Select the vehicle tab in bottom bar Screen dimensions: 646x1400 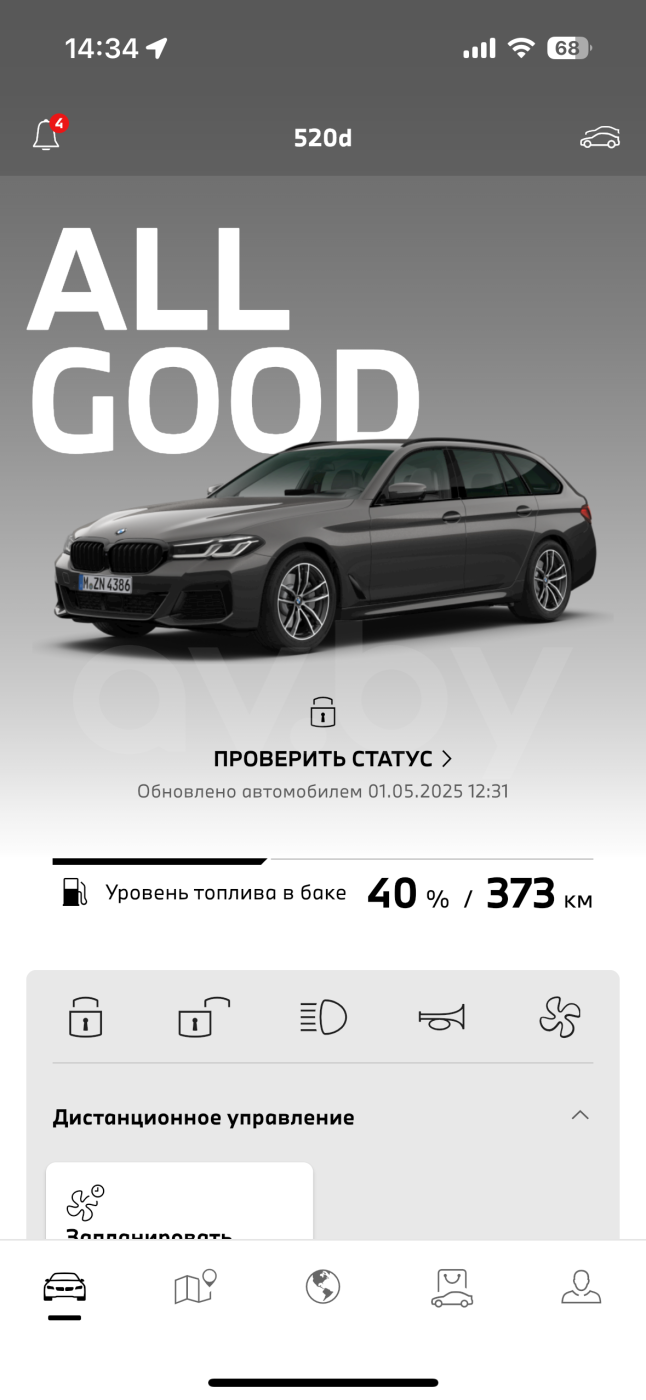pyautogui.click(x=65, y=1288)
